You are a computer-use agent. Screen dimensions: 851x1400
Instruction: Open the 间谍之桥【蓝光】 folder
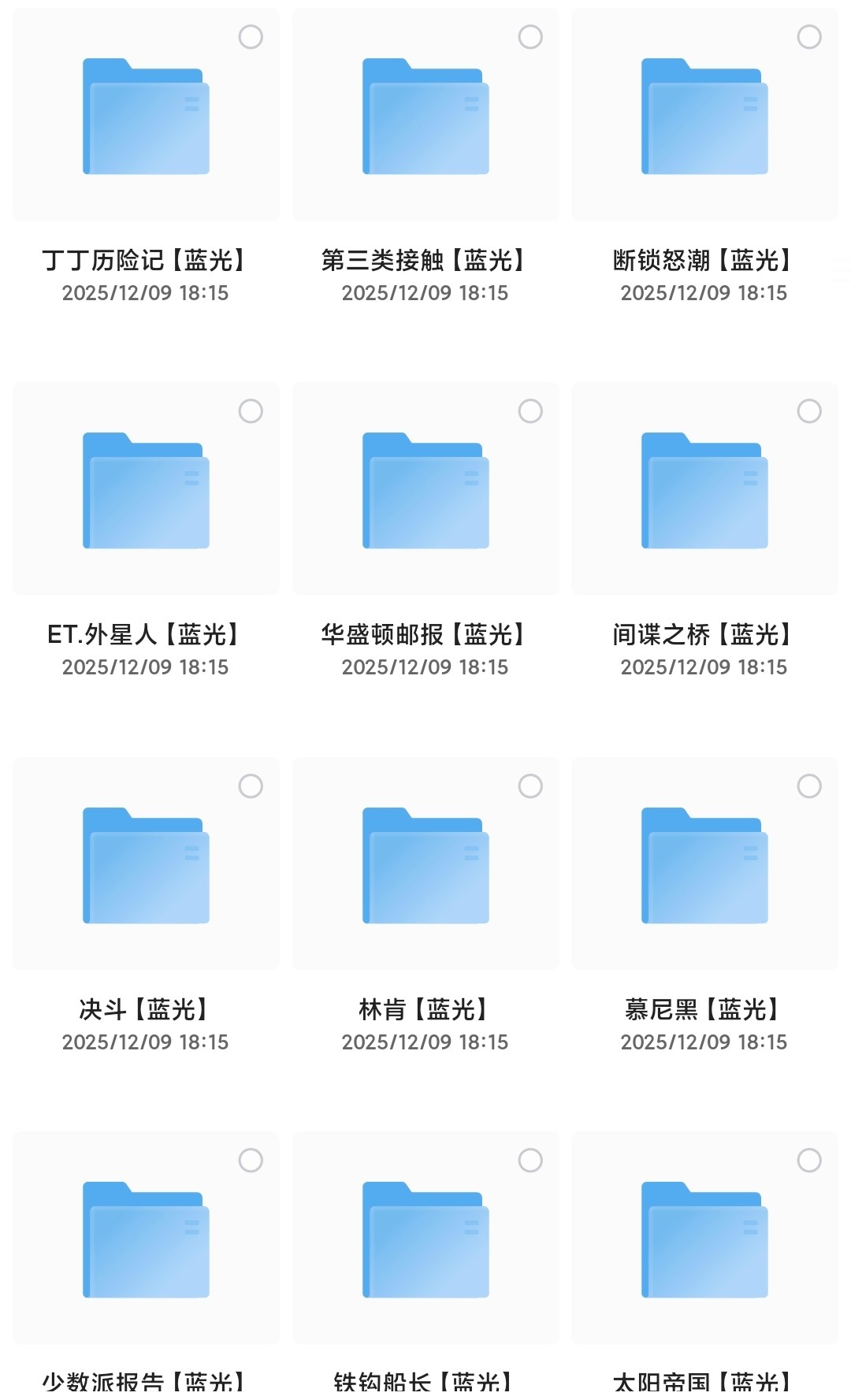point(704,491)
